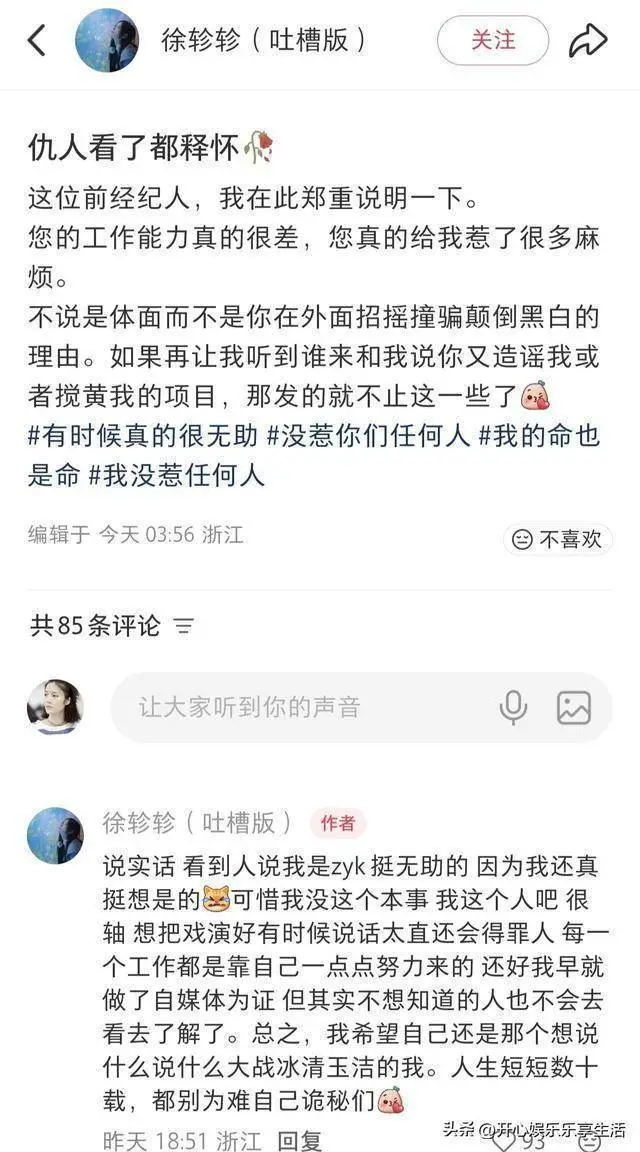
Task: Tap the comment field 让大家听到你的声音
Action: coord(300,708)
